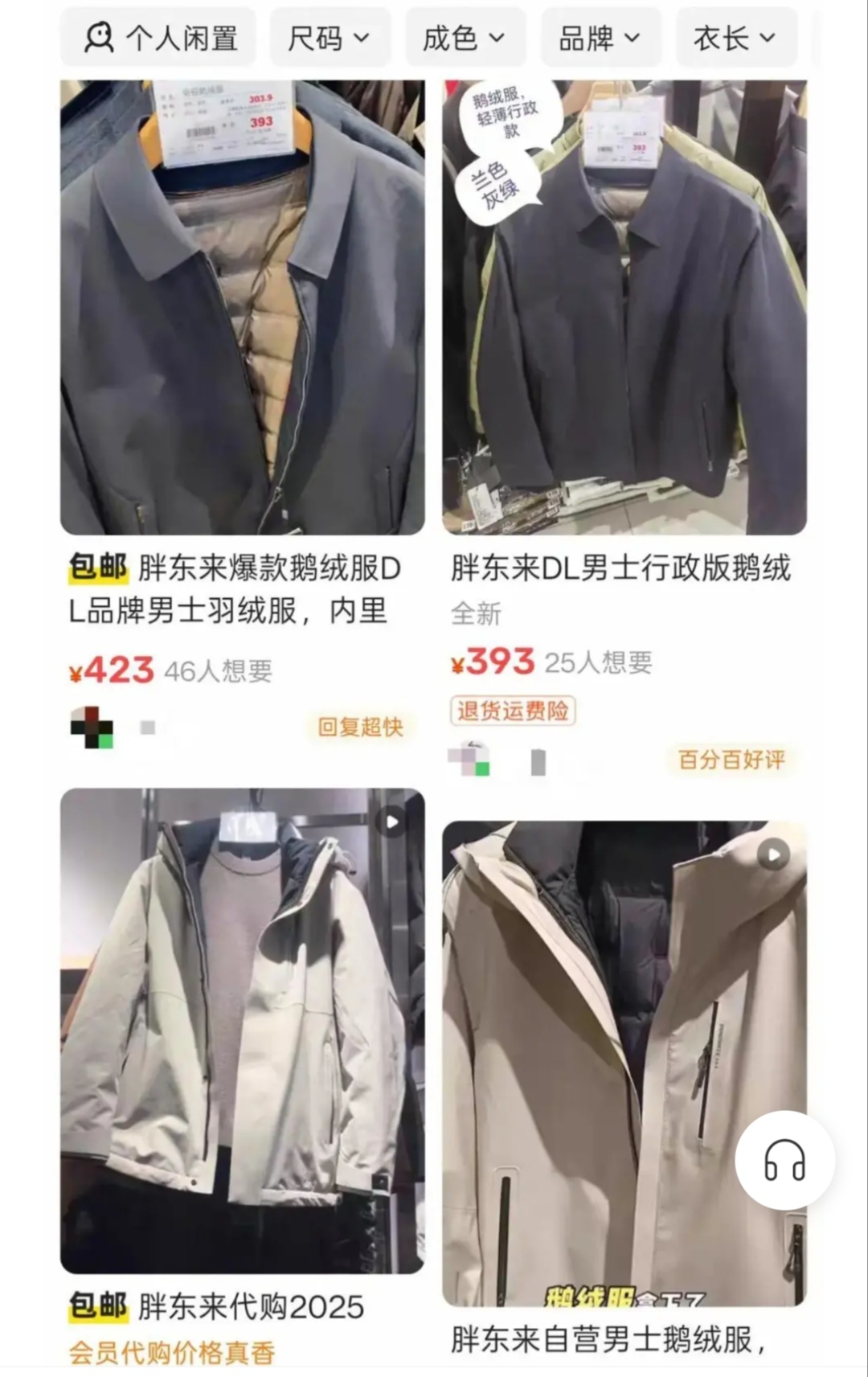Expand the 品牌 brand dropdown

pyautogui.click(x=600, y=38)
